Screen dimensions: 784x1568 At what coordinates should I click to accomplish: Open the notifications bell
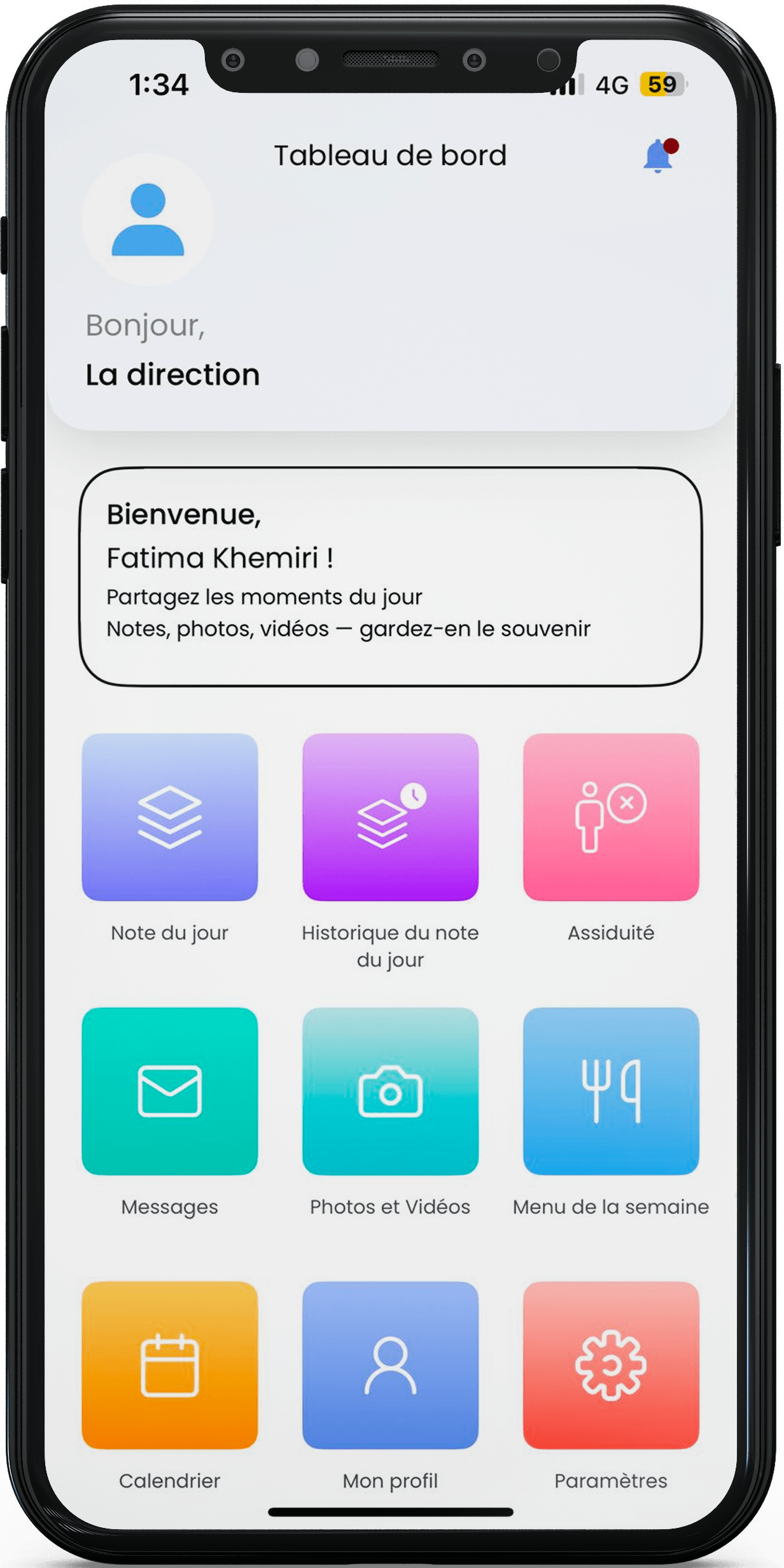pyautogui.click(x=659, y=157)
